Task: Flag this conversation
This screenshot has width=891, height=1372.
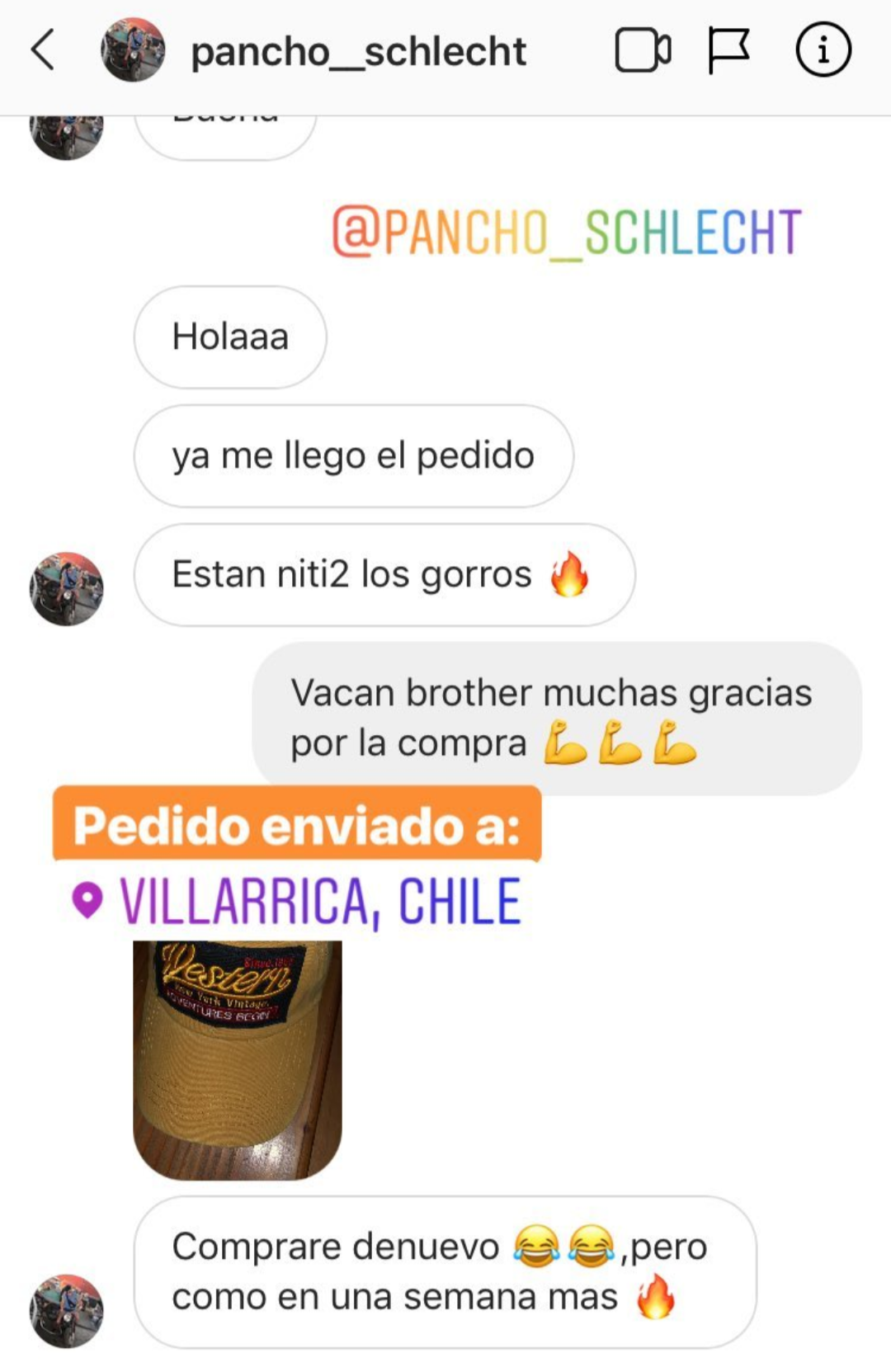Action: pos(729,50)
